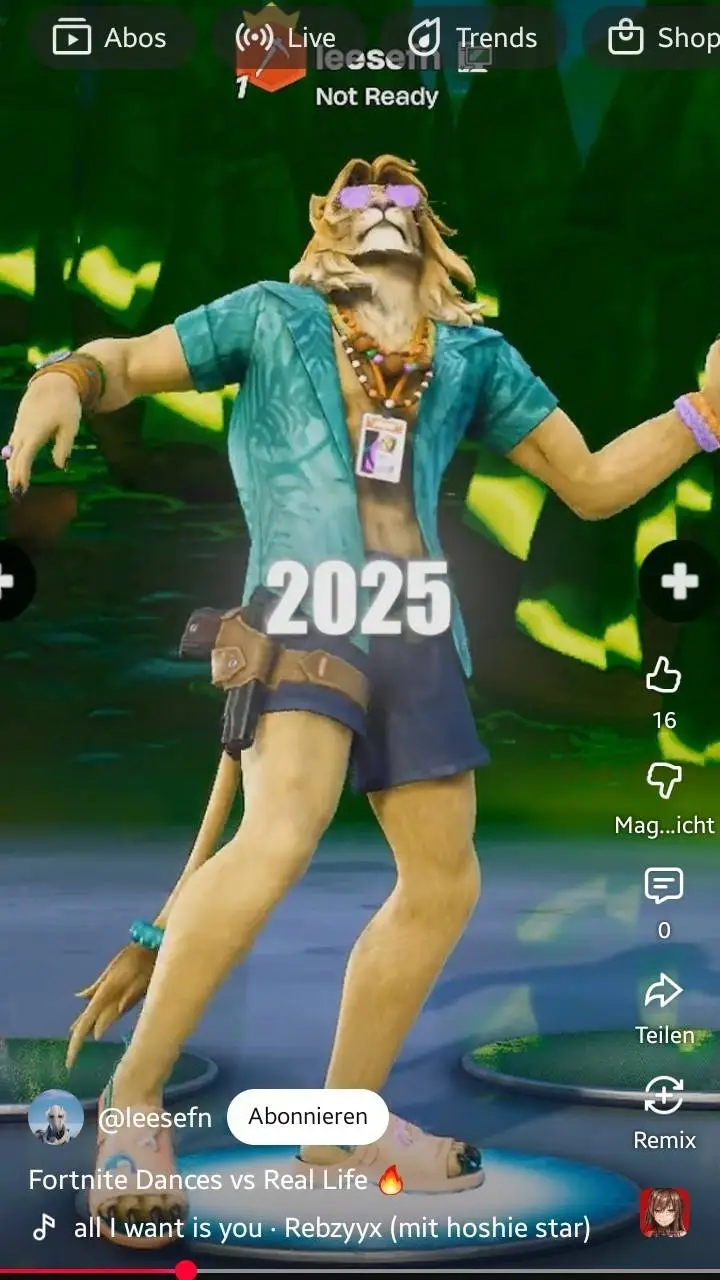Open the @leesefn channel

pos(155,1118)
